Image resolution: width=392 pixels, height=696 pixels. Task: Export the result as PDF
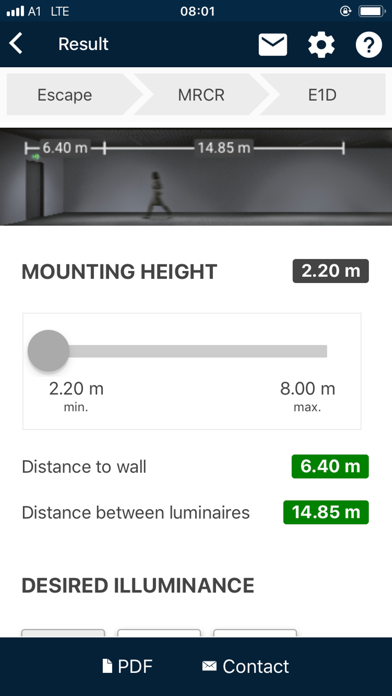point(128,666)
